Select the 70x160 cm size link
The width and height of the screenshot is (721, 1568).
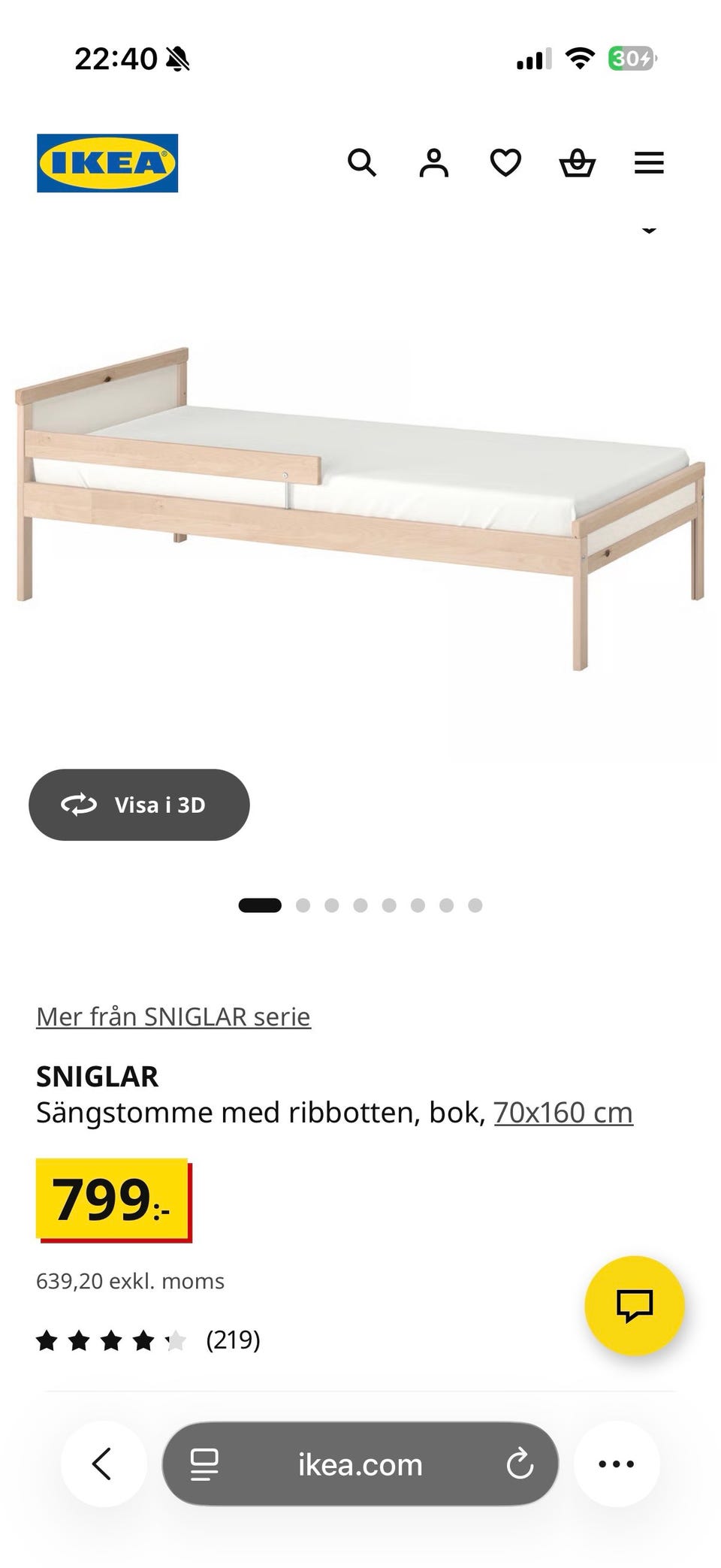[563, 1112]
